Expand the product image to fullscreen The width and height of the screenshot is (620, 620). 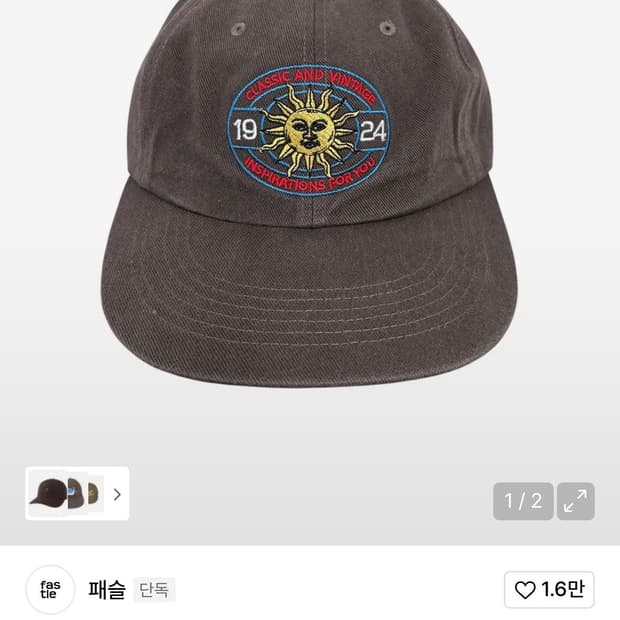[x=575, y=501]
